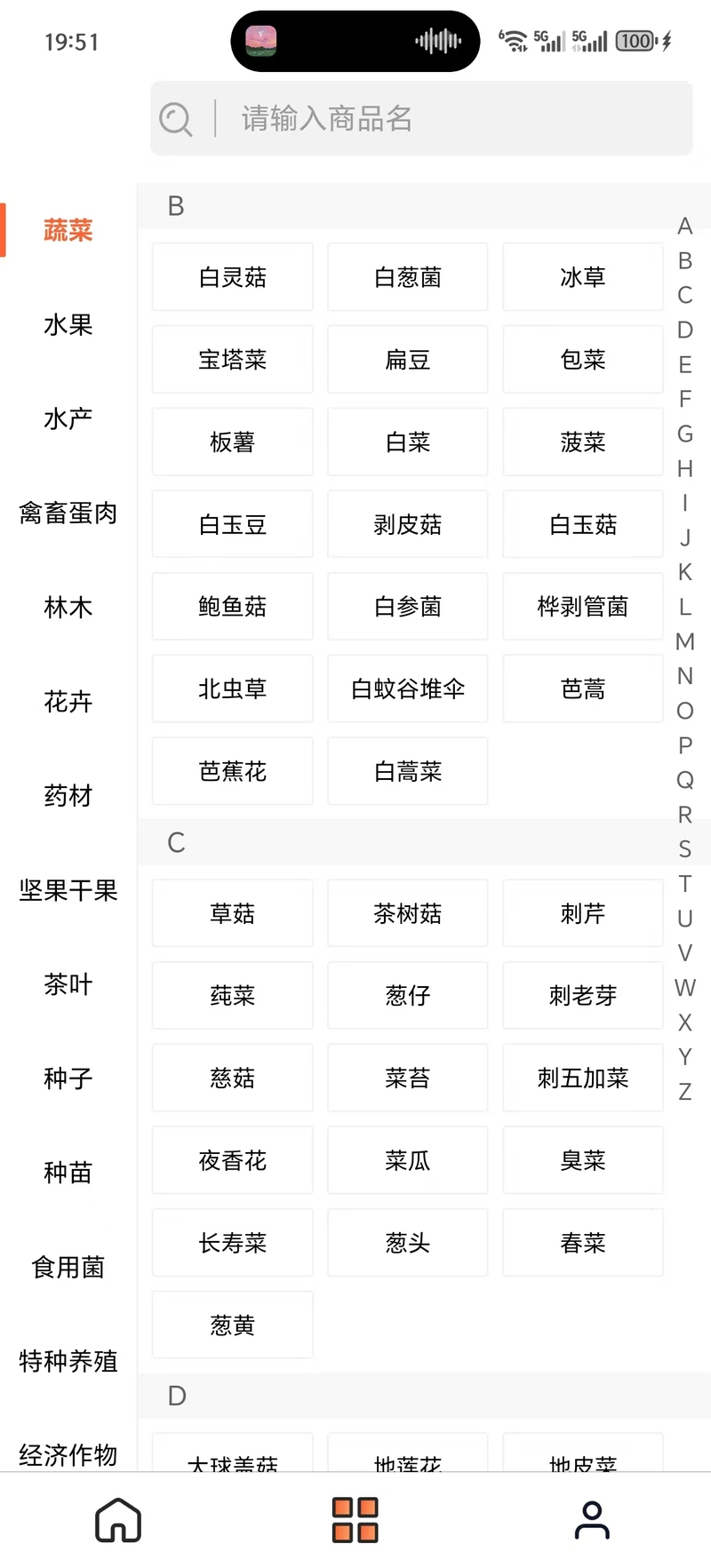Select the 水产 category in the sidebar
Viewport: 711px width, 1568px height.
68,419
